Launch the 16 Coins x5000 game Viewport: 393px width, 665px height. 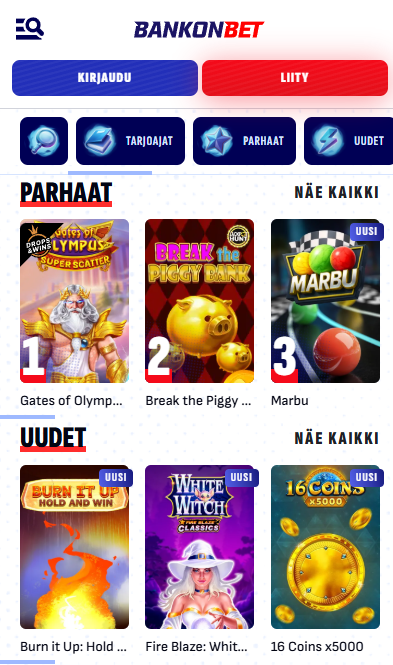pyautogui.click(x=325, y=547)
